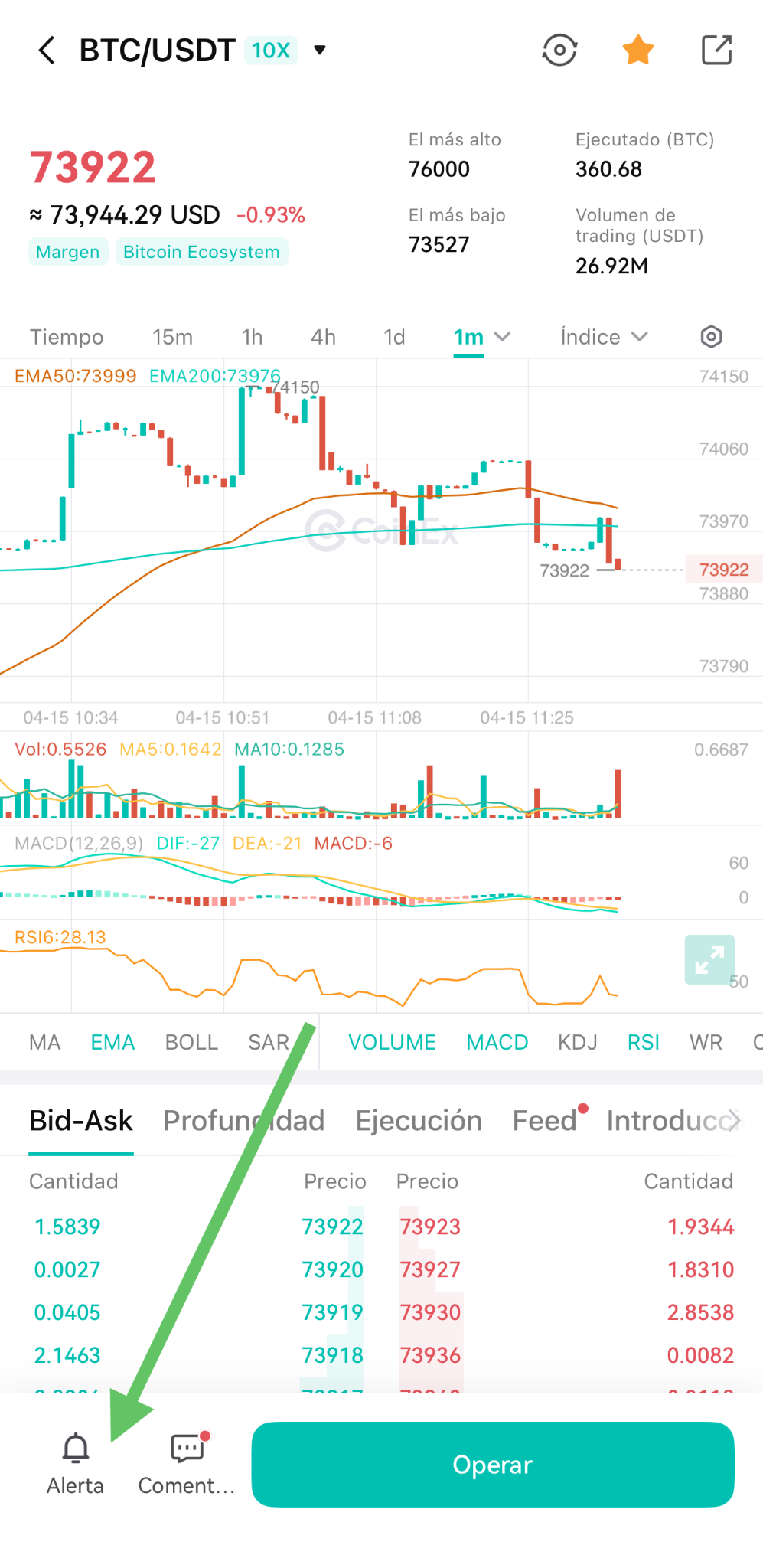Switch to the Profundidad tab
Viewport: 763px width, 1568px height.
pyautogui.click(x=244, y=1120)
